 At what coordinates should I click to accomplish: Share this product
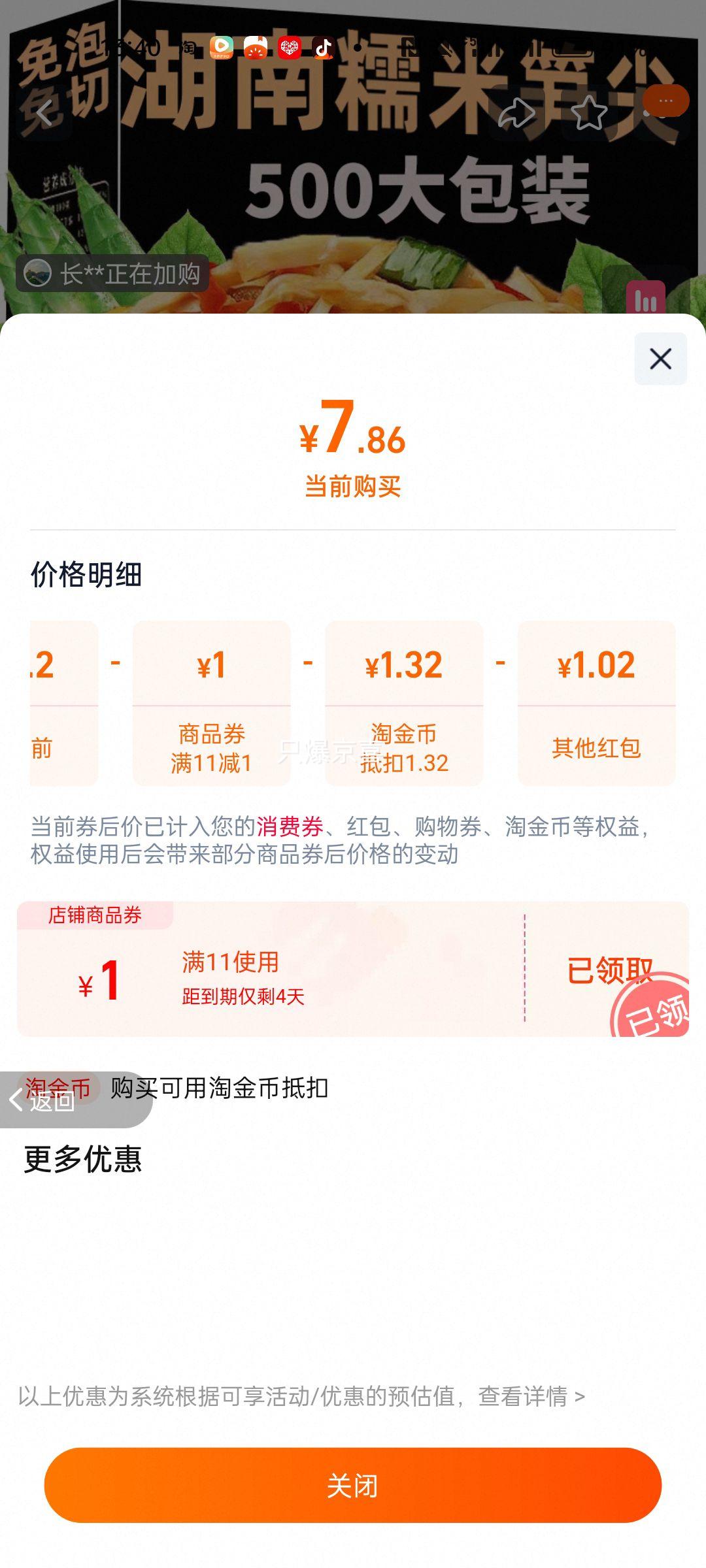point(516,113)
